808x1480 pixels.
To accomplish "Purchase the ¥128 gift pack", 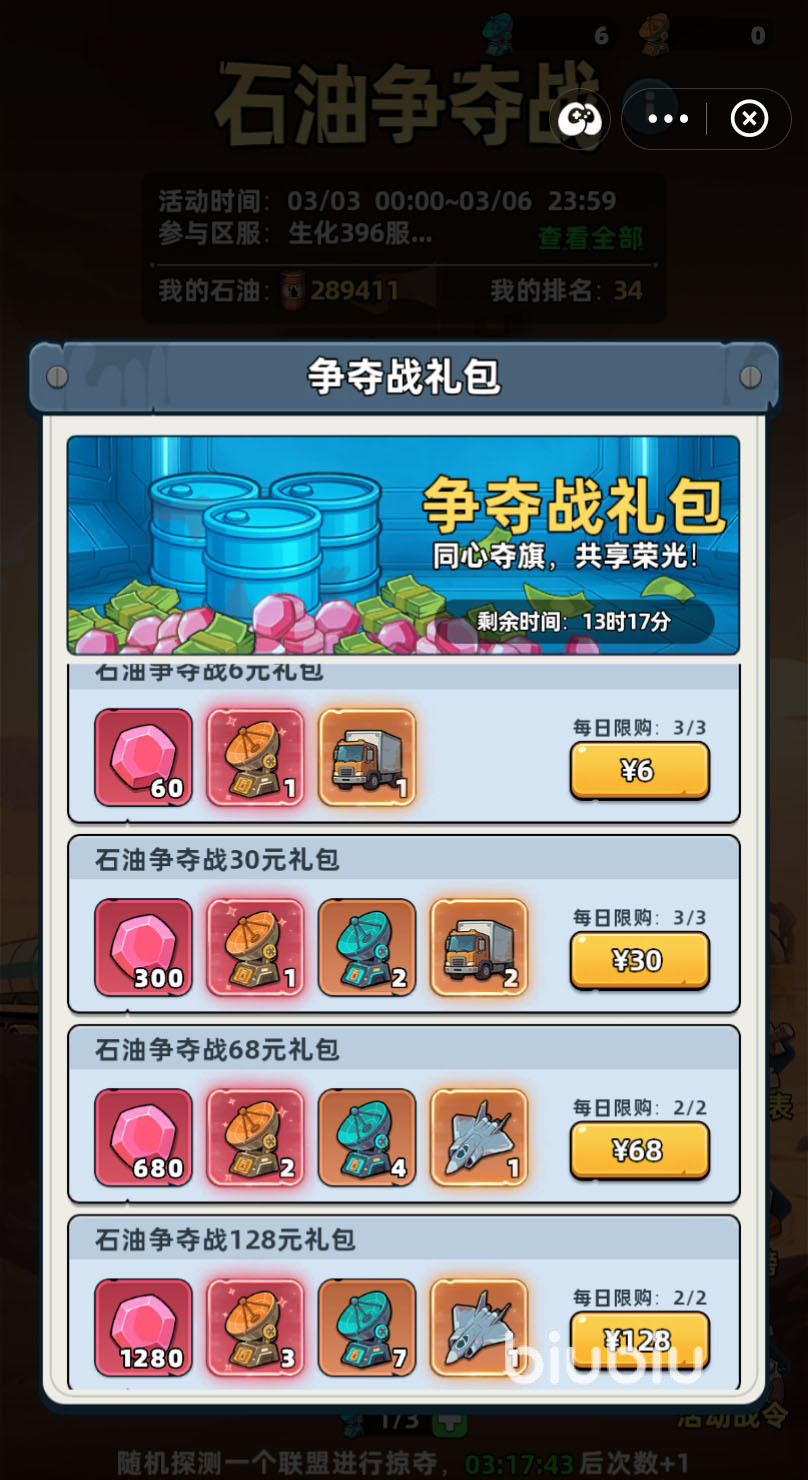I will [x=639, y=1340].
